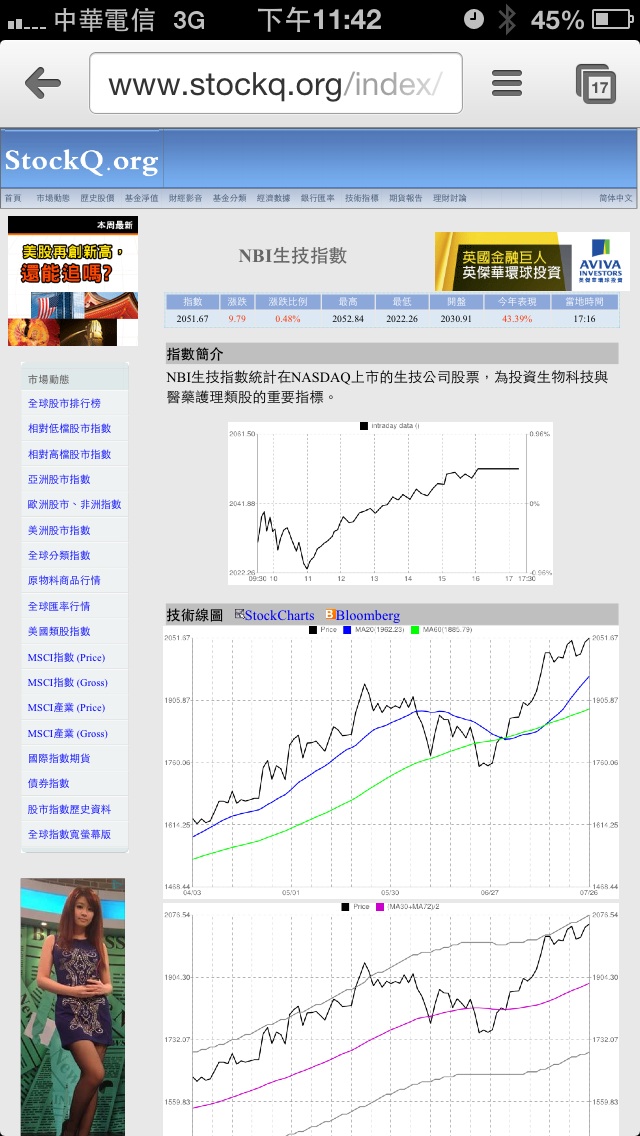Open 全球股市排行榜 in the sidebar

[64, 404]
